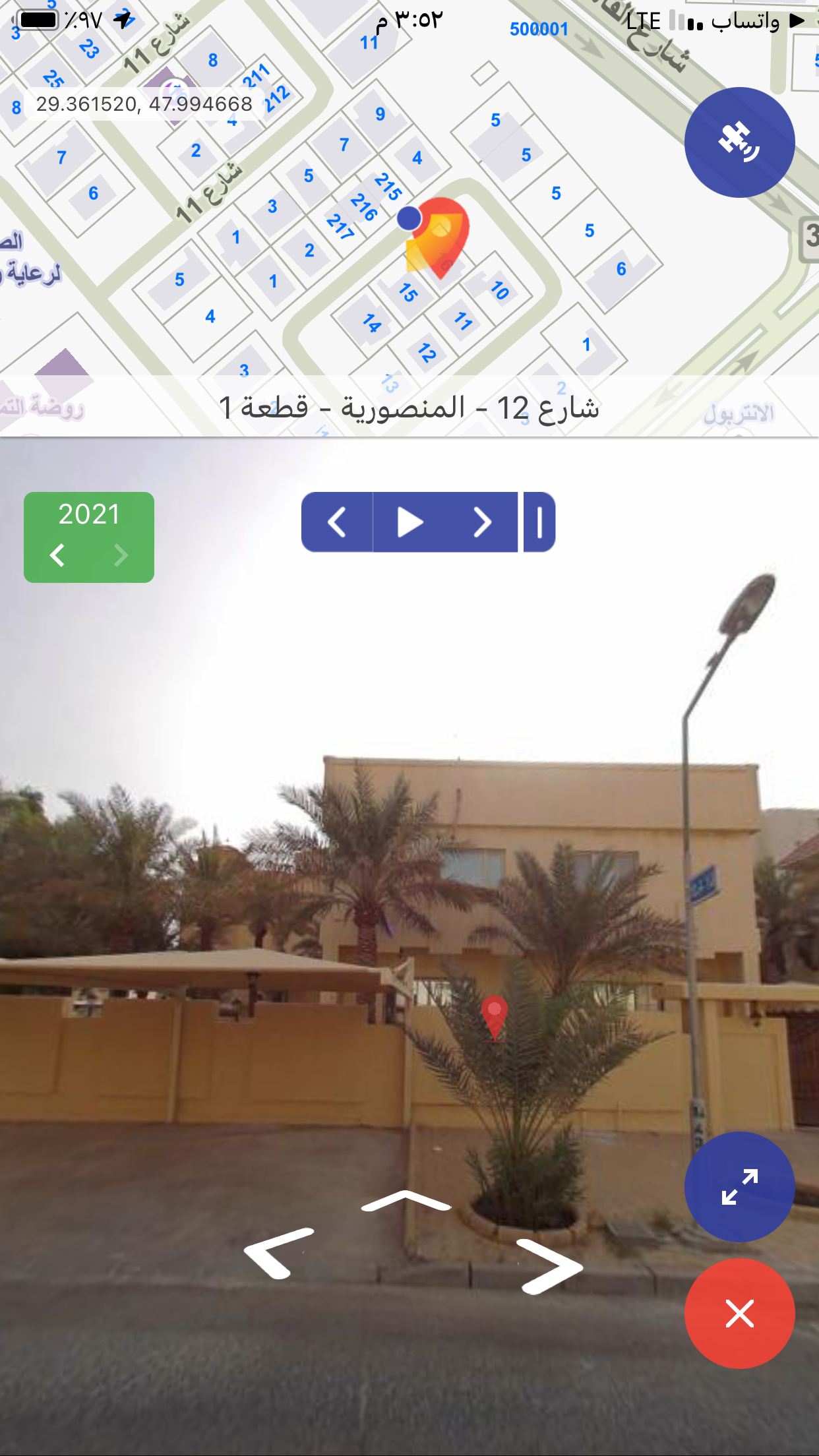Tap the vertical bar control beside the playback buttons
This screenshot has width=819, height=1456.
(539, 522)
